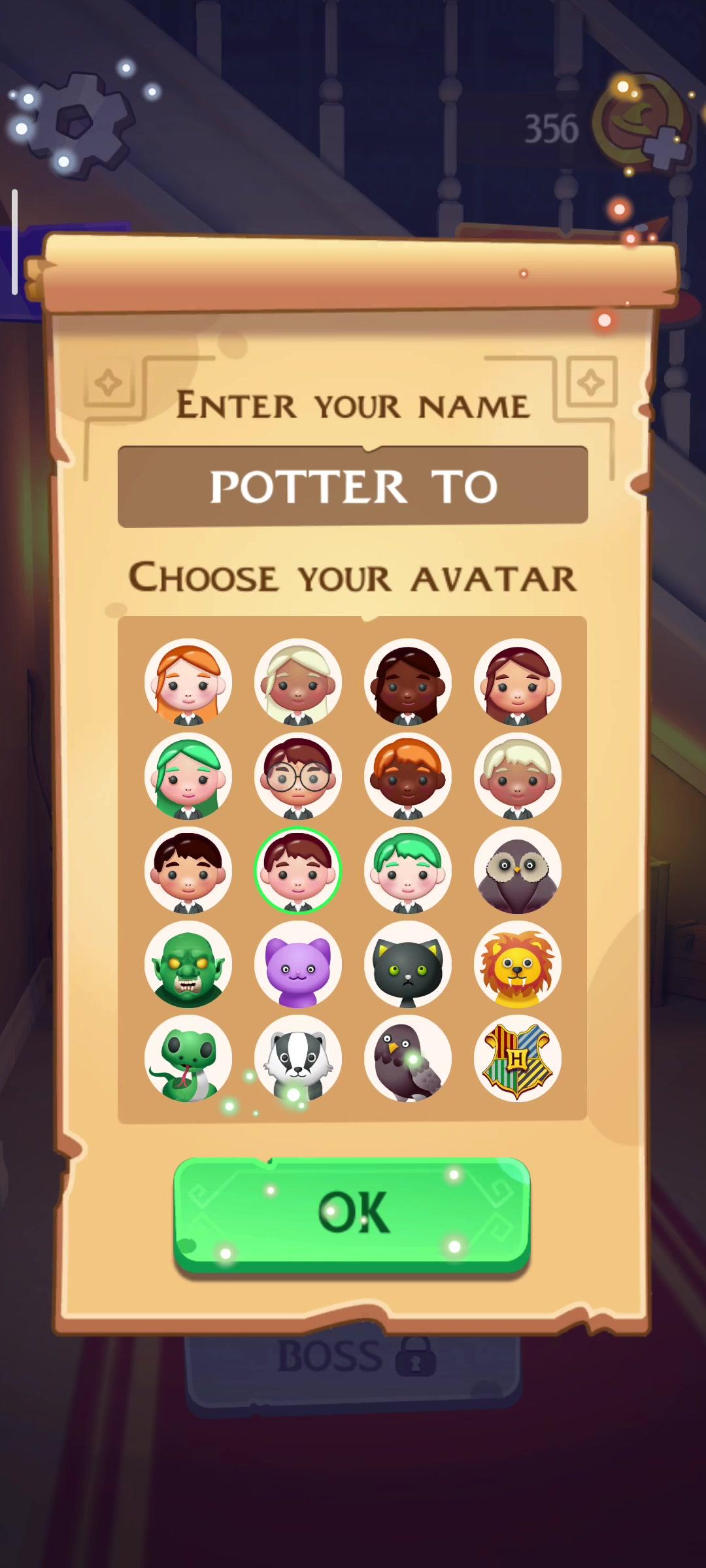Choose the dark-skinned girl with black hair
The width and height of the screenshot is (706, 1568).
(x=408, y=682)
